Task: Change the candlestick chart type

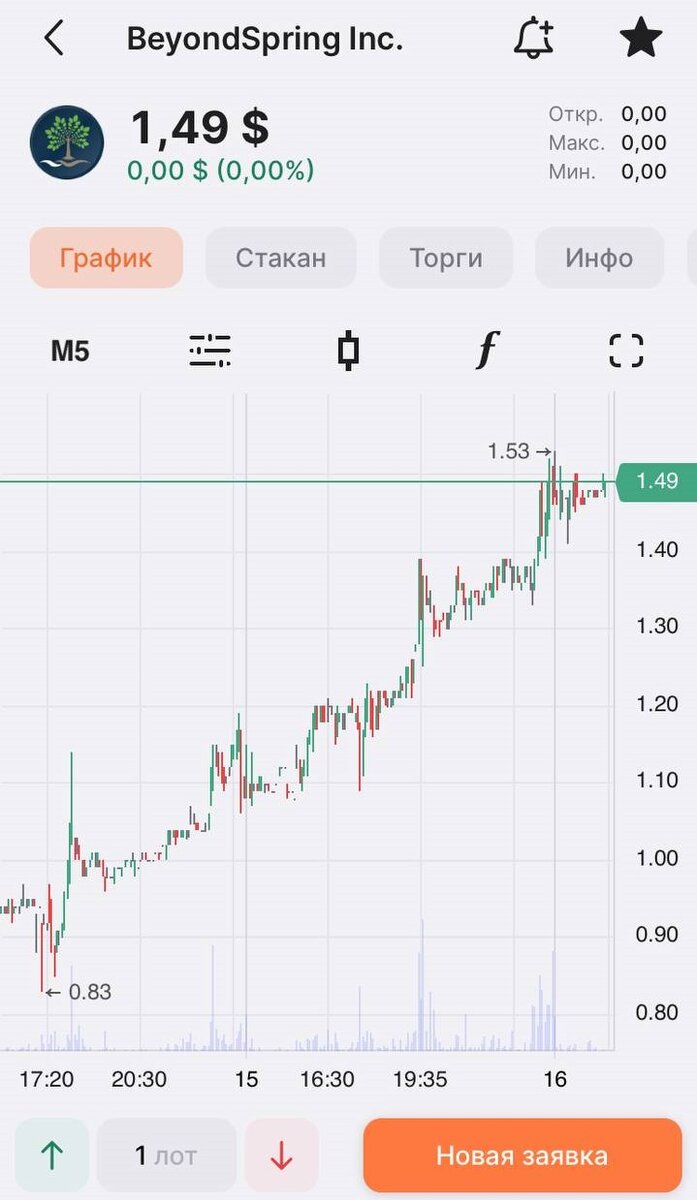Action: point(348,351)
